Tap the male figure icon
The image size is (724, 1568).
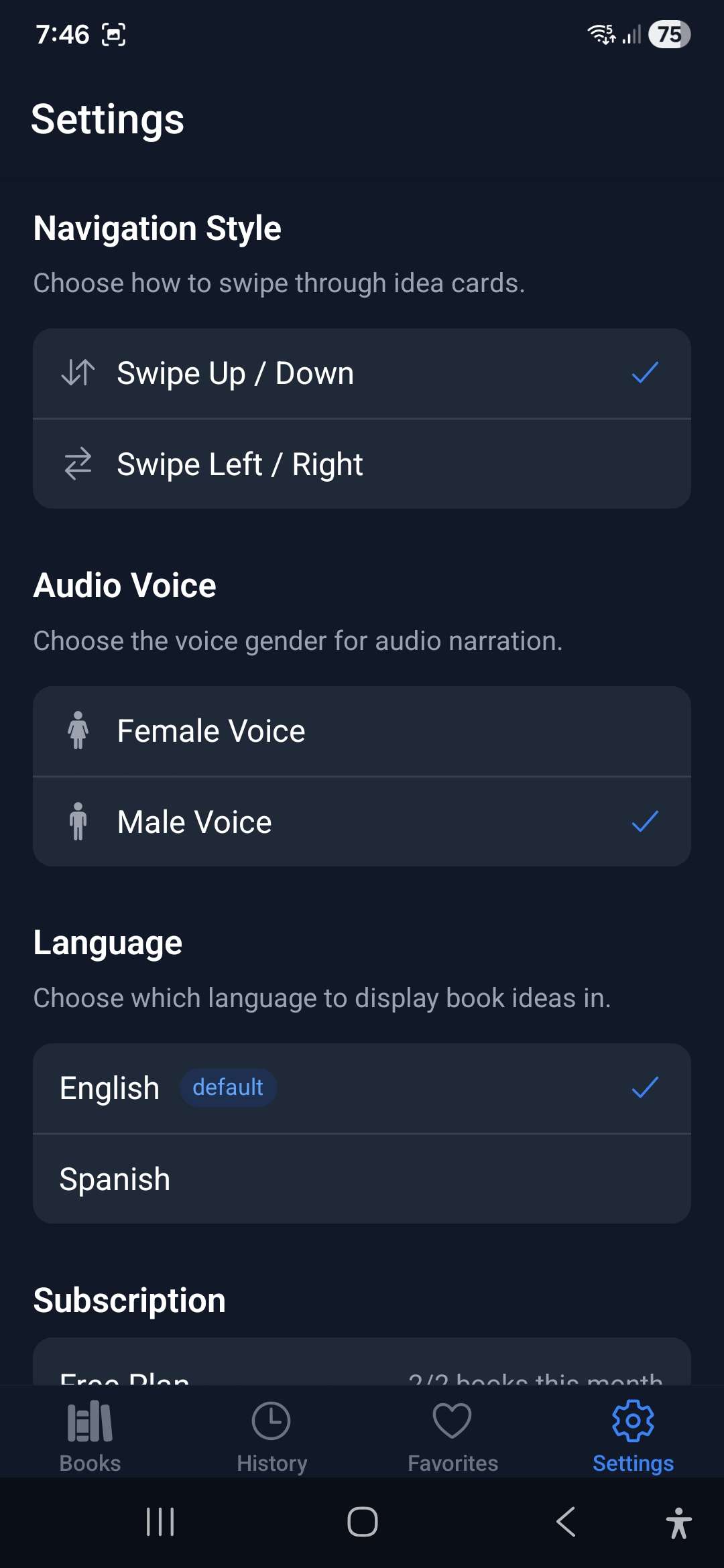coord(77,820)
